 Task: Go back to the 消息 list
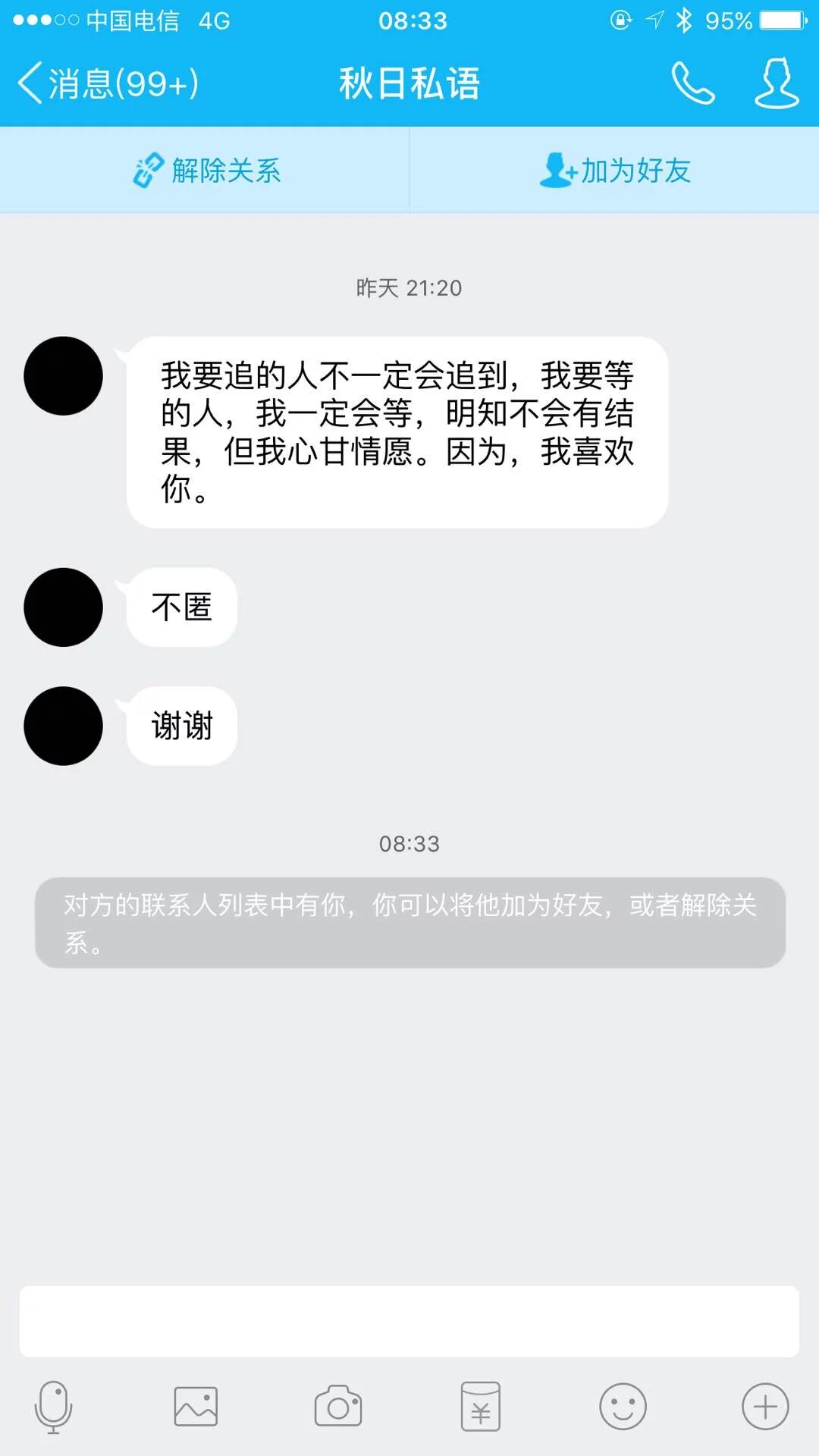tap(106, 83)
